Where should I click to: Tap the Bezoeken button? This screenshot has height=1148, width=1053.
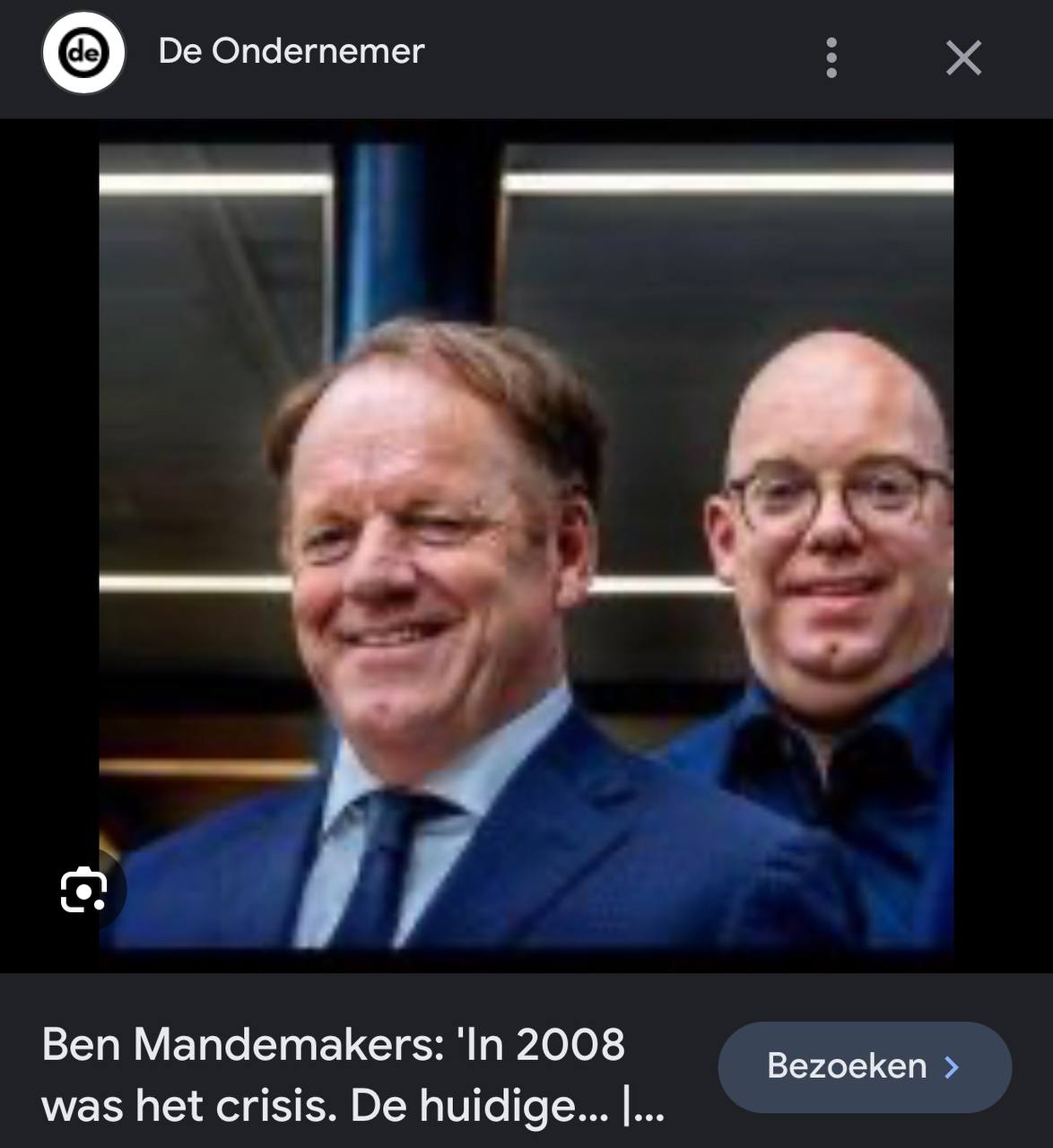tap(864, 1066)
